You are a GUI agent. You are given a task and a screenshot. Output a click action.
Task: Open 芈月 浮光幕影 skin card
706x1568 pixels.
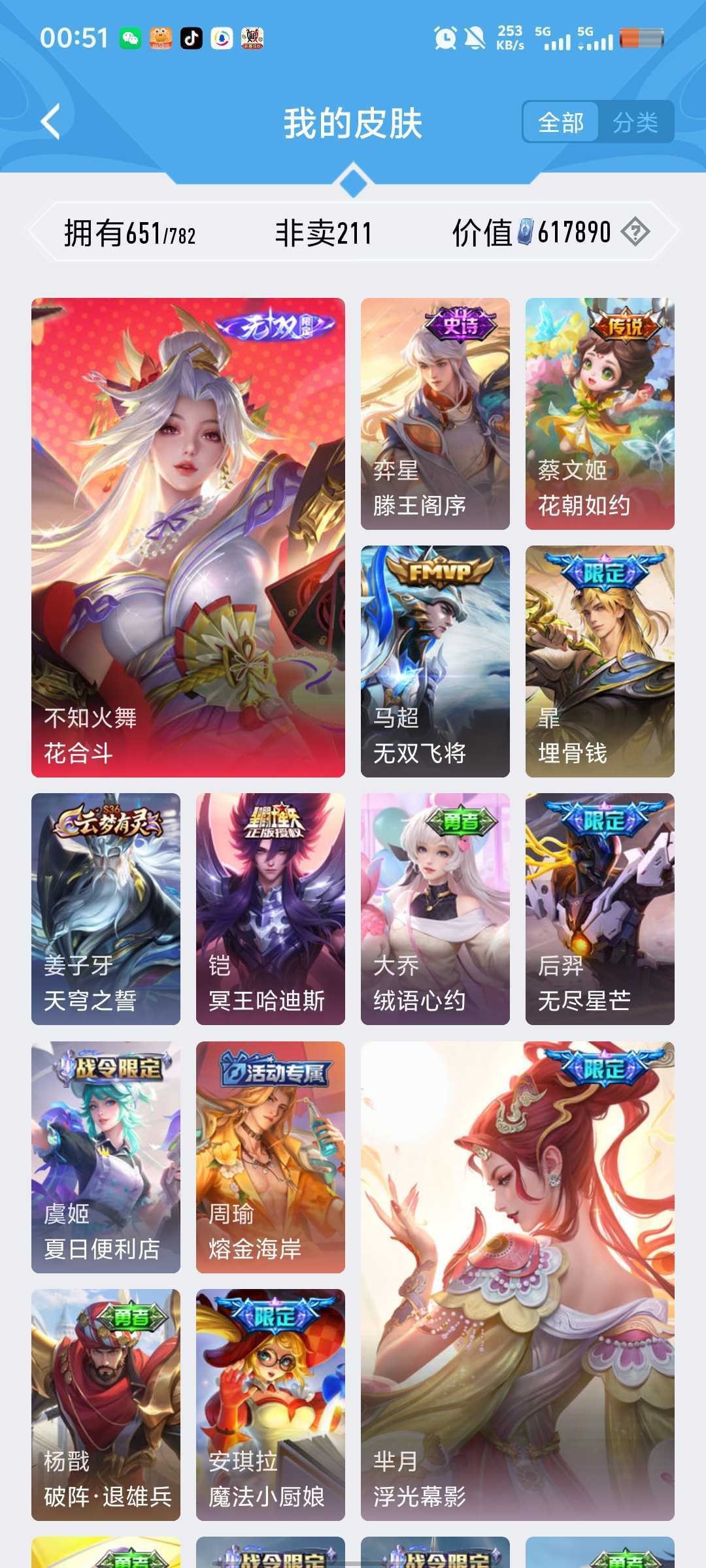[x=517, y=1281]
